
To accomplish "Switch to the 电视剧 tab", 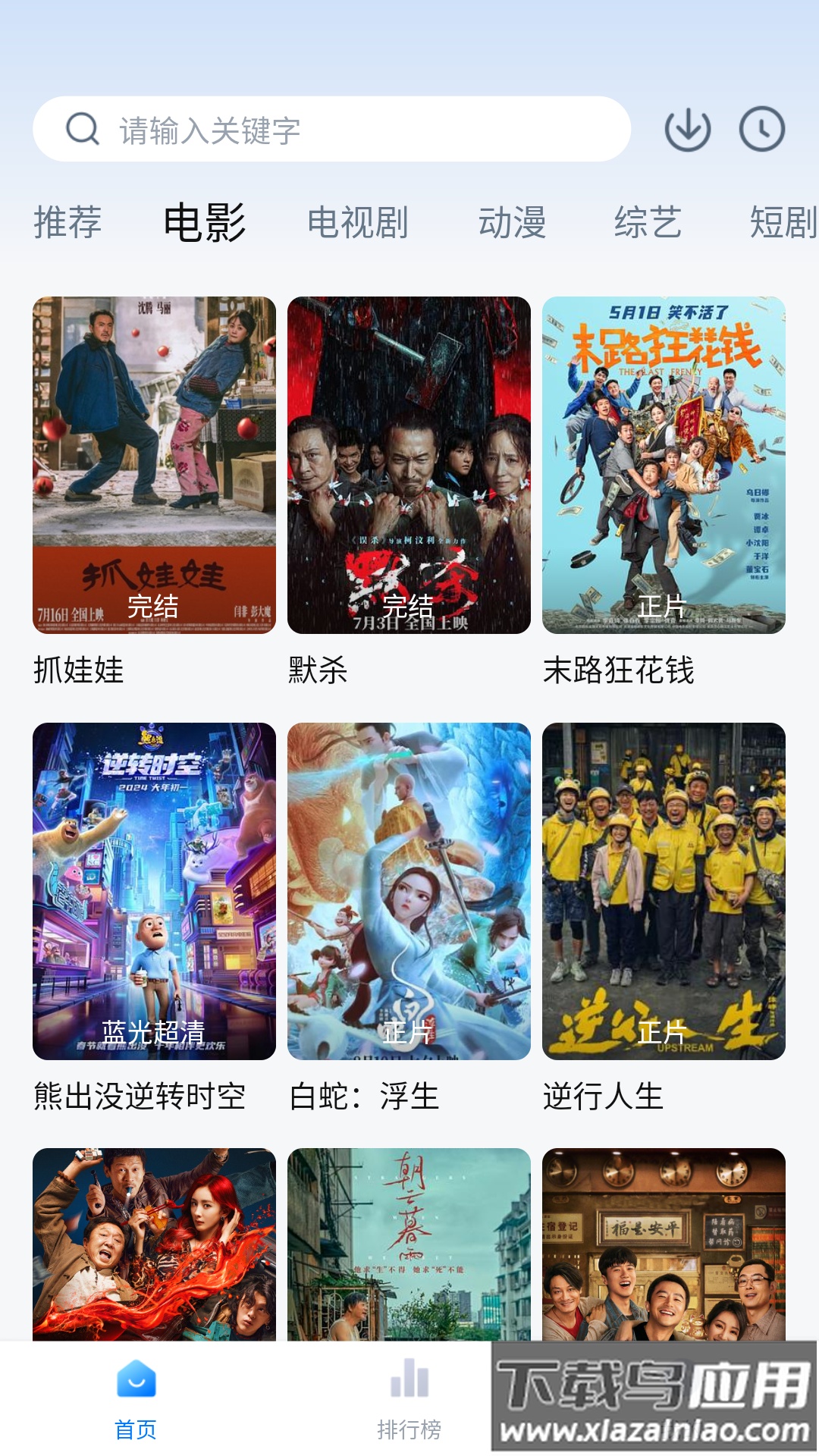I will pos(357,223).
